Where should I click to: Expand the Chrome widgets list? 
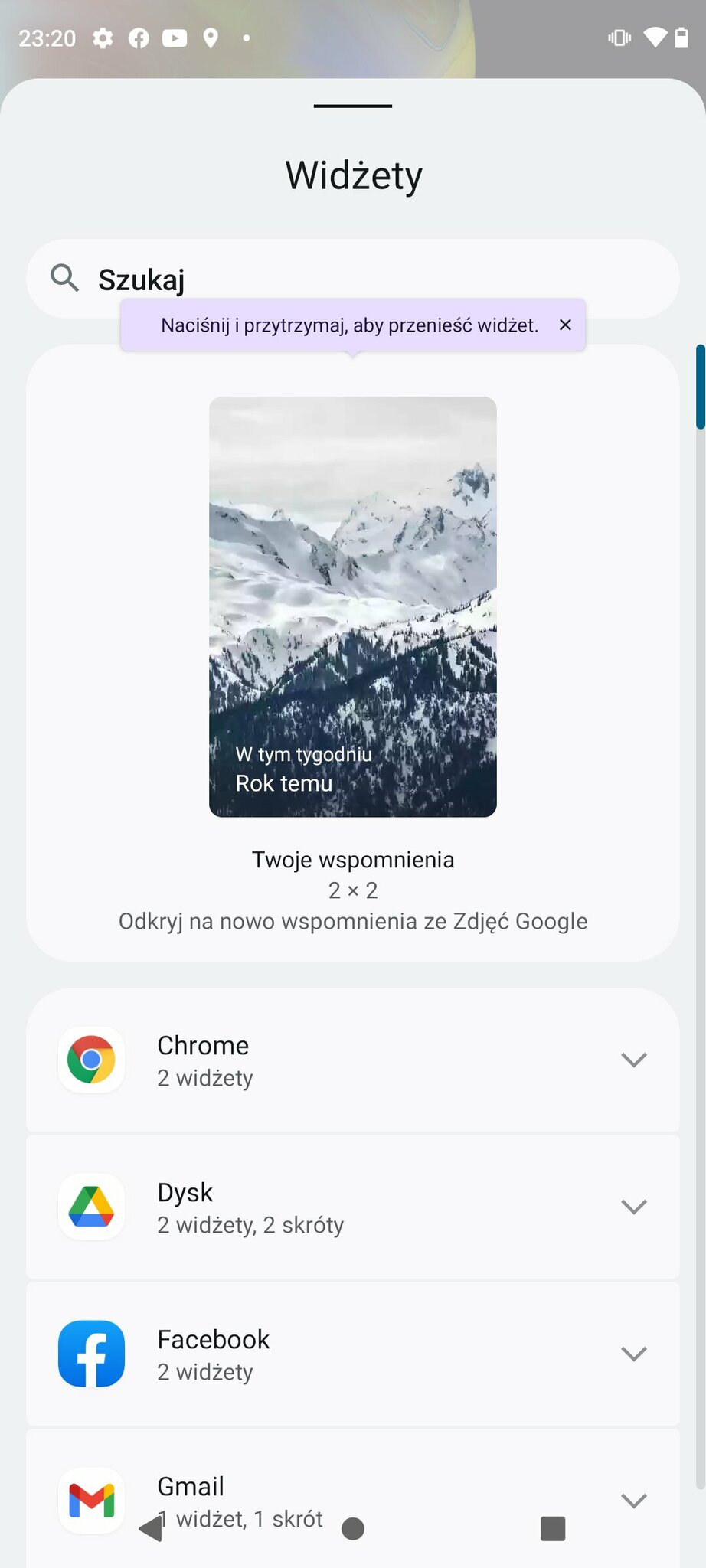click(633, 1060)
